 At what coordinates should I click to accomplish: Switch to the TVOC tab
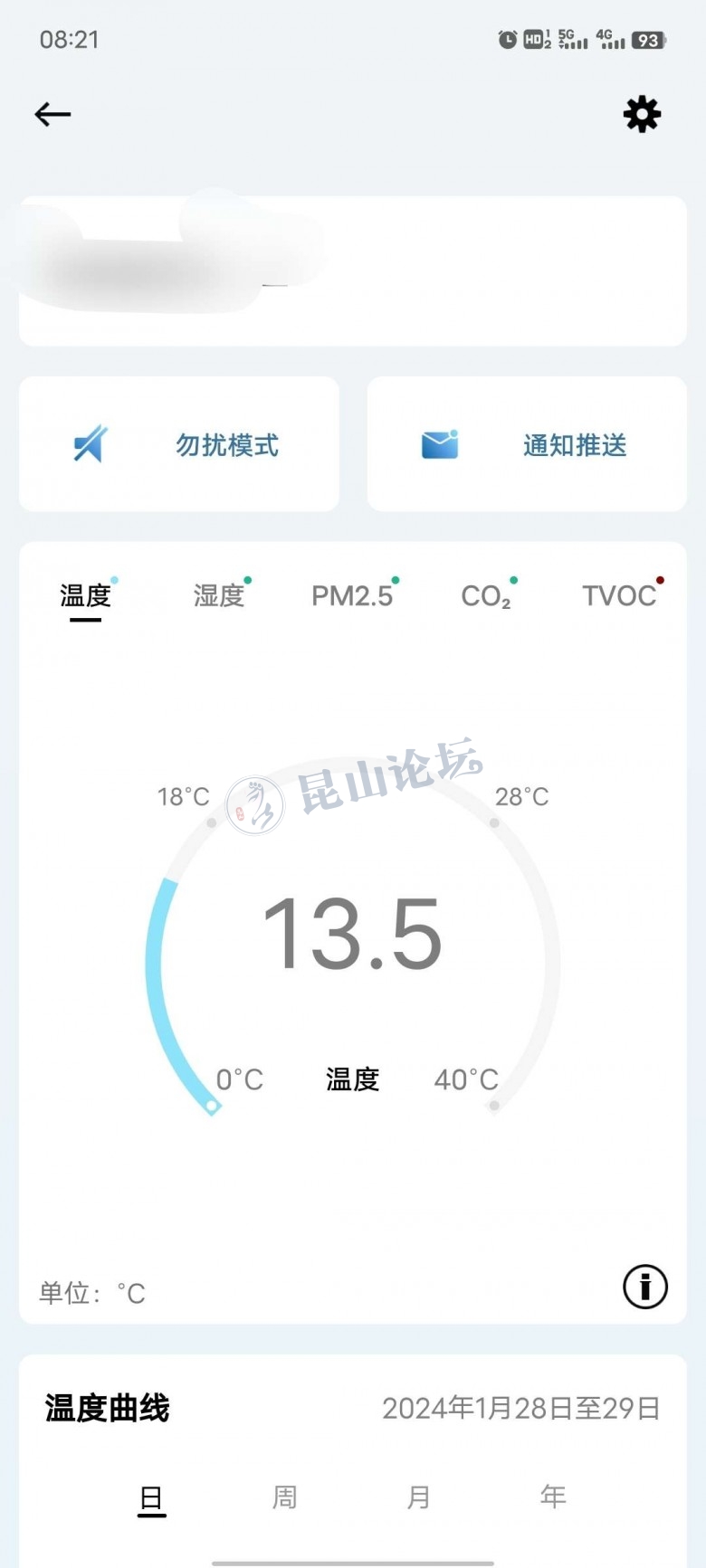(619, 595)
